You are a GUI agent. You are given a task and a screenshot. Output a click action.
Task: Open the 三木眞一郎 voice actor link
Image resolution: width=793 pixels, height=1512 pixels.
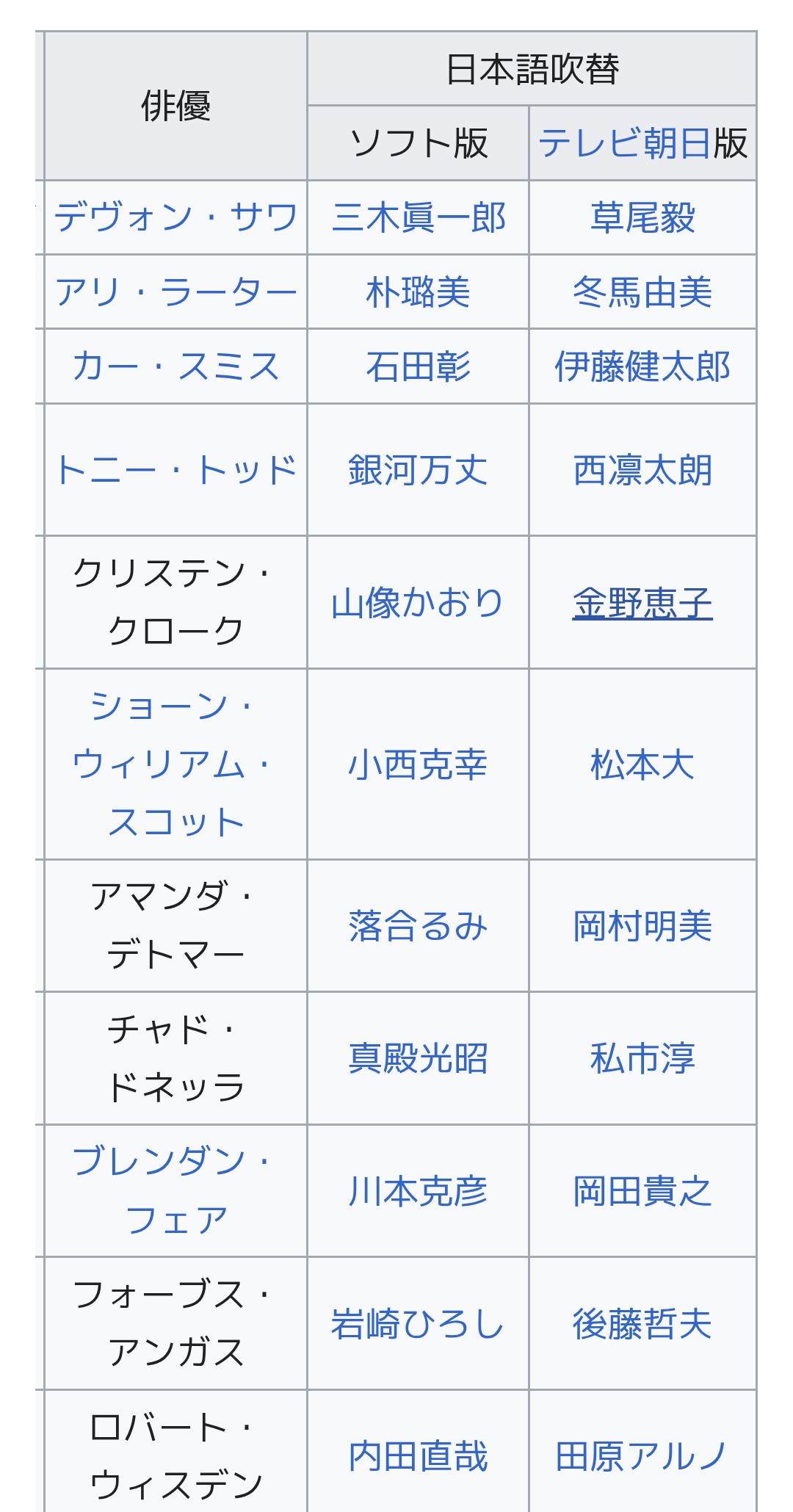419,218
